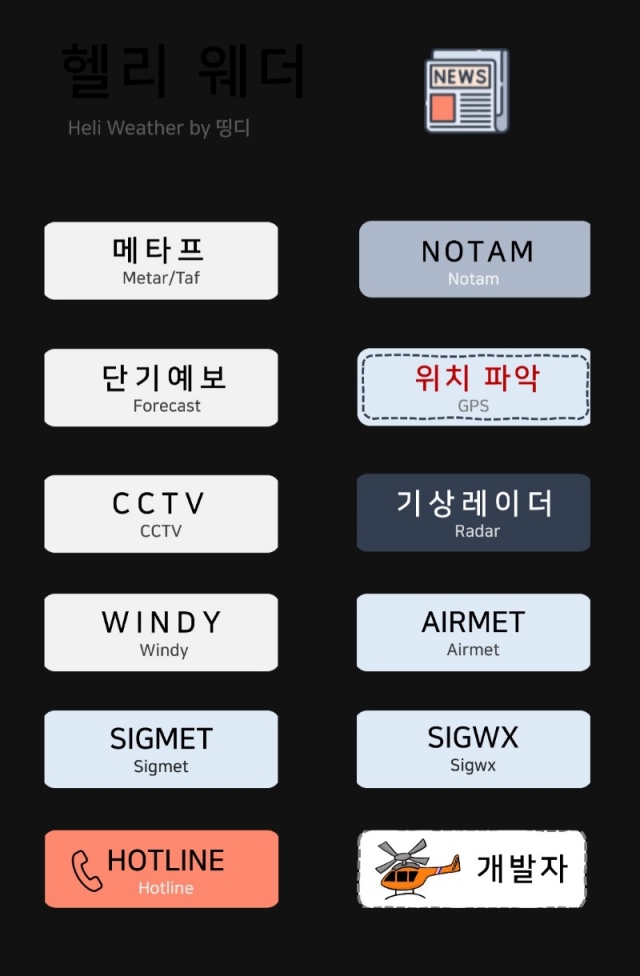Viewport: 640px width, 976px height.
Task: Tap the 위치 파악 GPS button
Action: pos(474,387)
